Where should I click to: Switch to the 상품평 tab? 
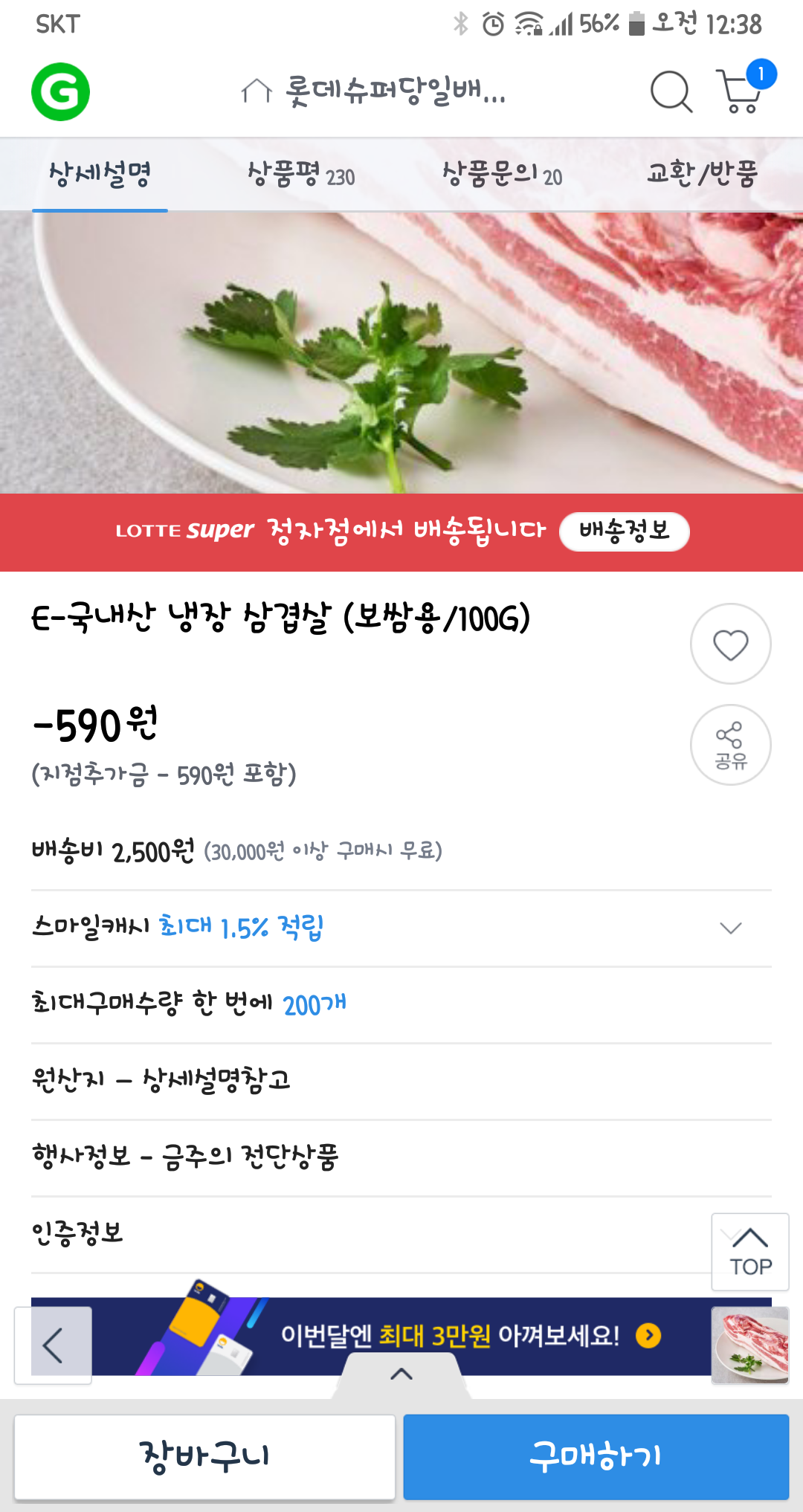300,175
